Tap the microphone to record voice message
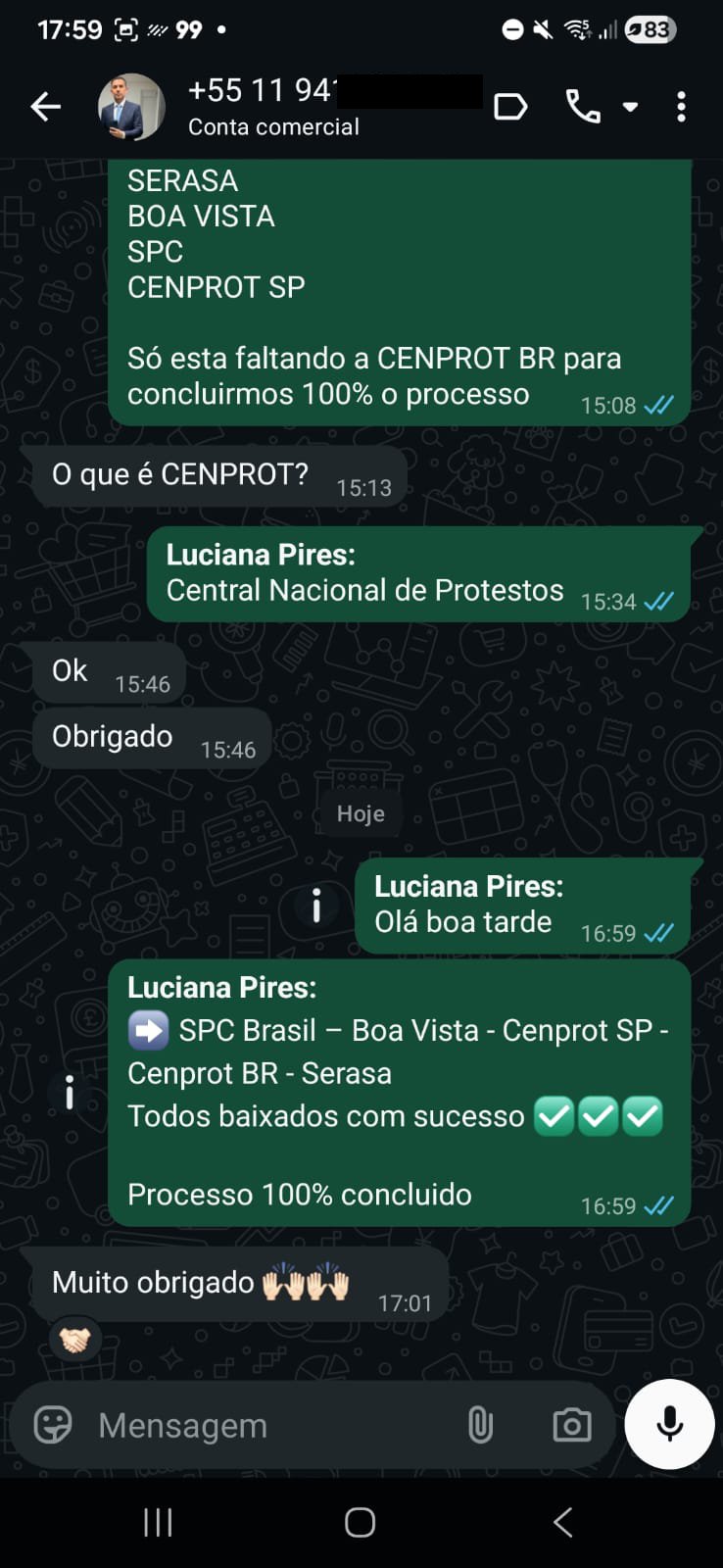This screenshot has width=723, height=1568. click(669, 1426)
